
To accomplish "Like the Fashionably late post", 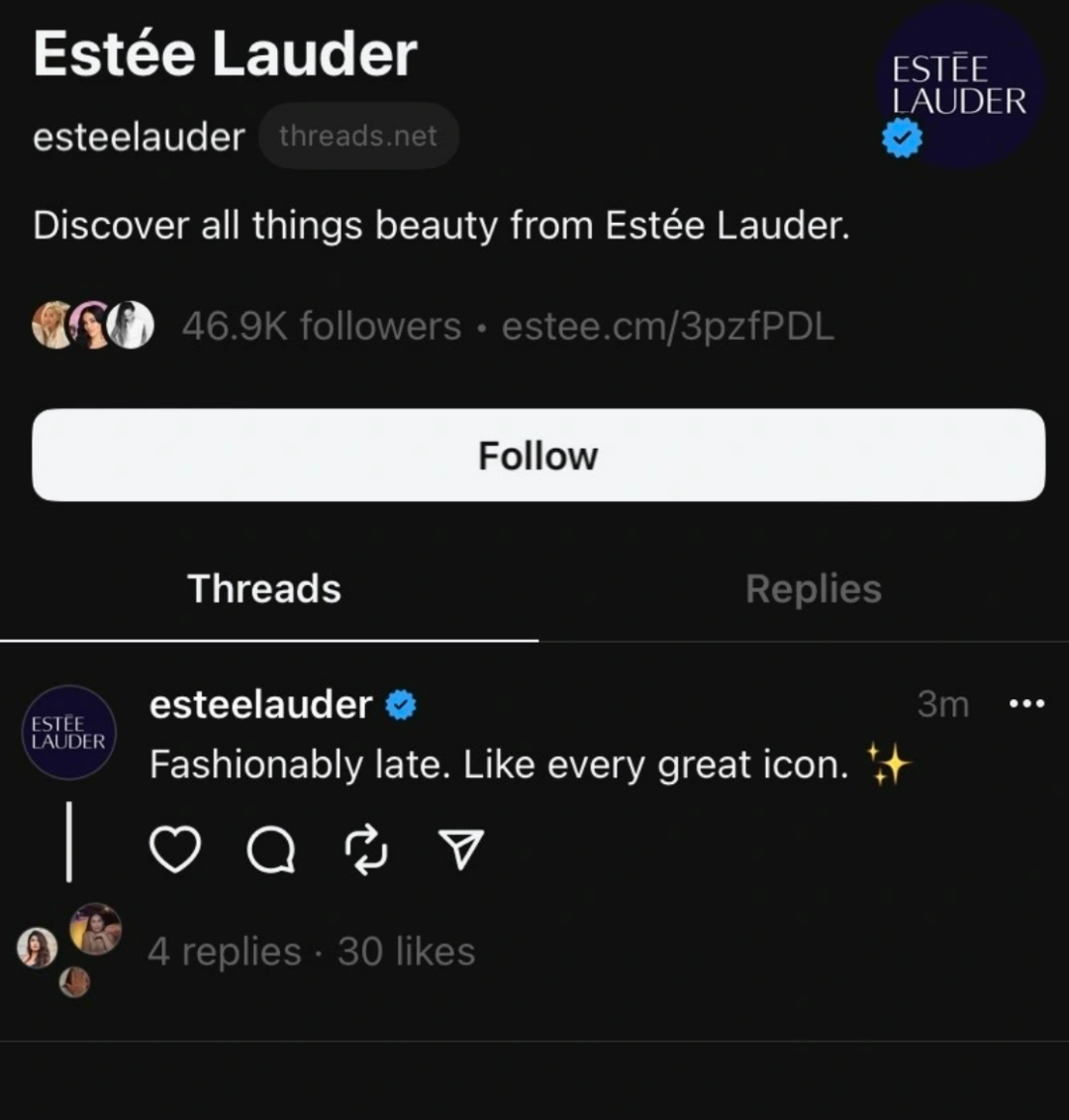I will click(175, 850).
